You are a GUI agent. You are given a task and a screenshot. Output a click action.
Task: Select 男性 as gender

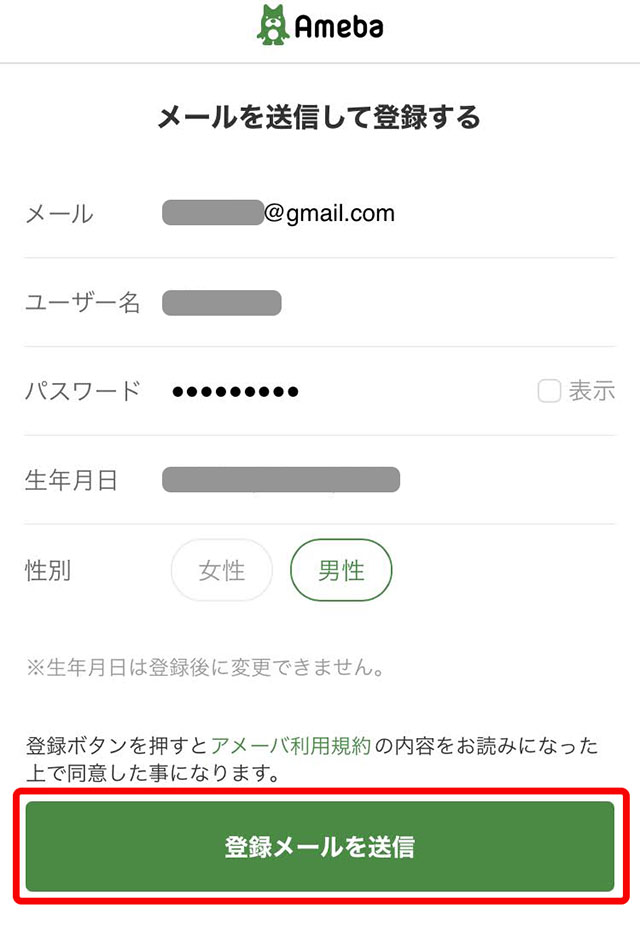point(341,570)
